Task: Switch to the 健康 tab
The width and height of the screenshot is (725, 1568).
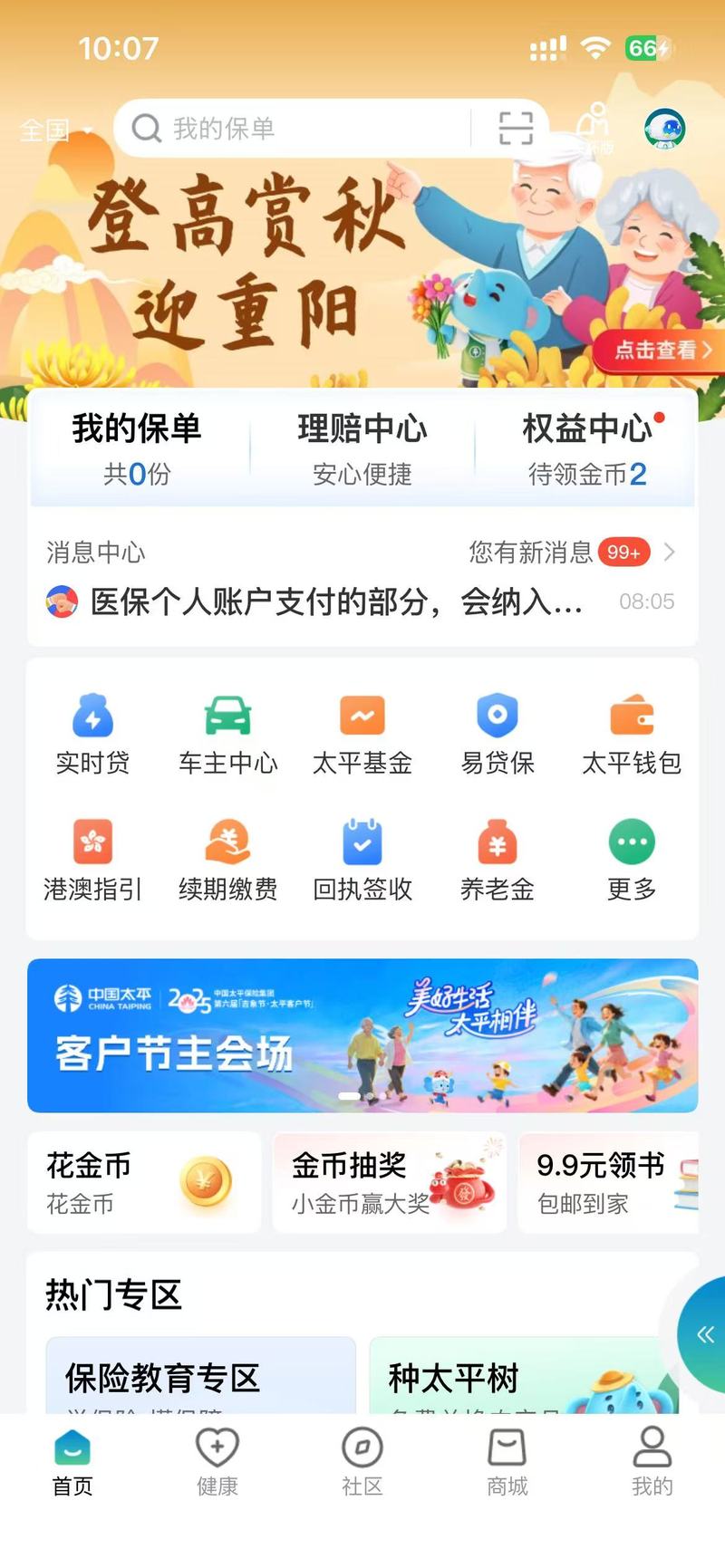Action: point(217,1460)
